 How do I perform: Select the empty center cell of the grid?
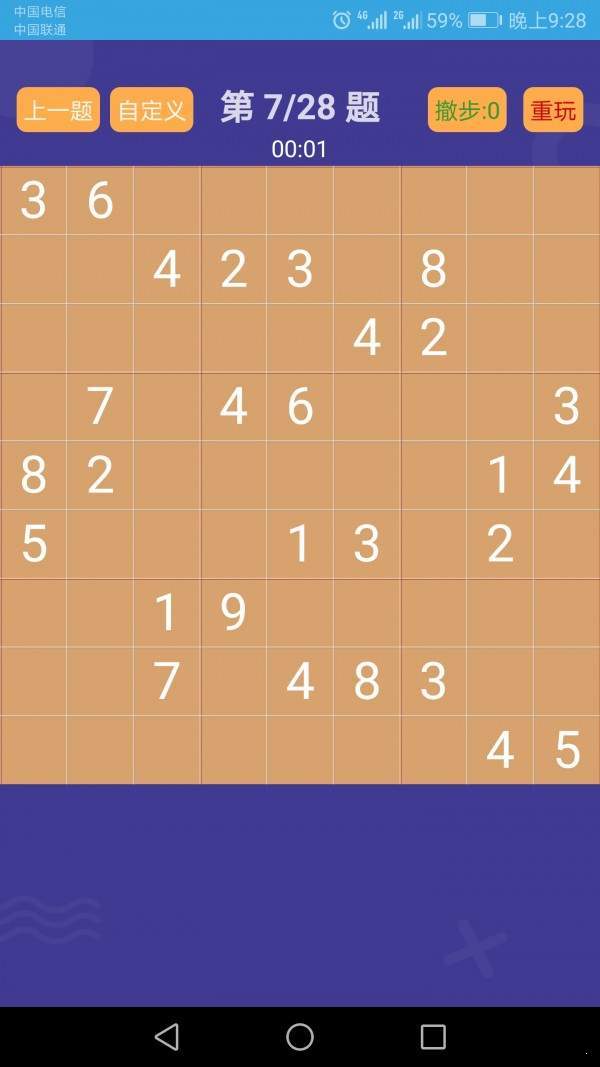tap(300, 475)
